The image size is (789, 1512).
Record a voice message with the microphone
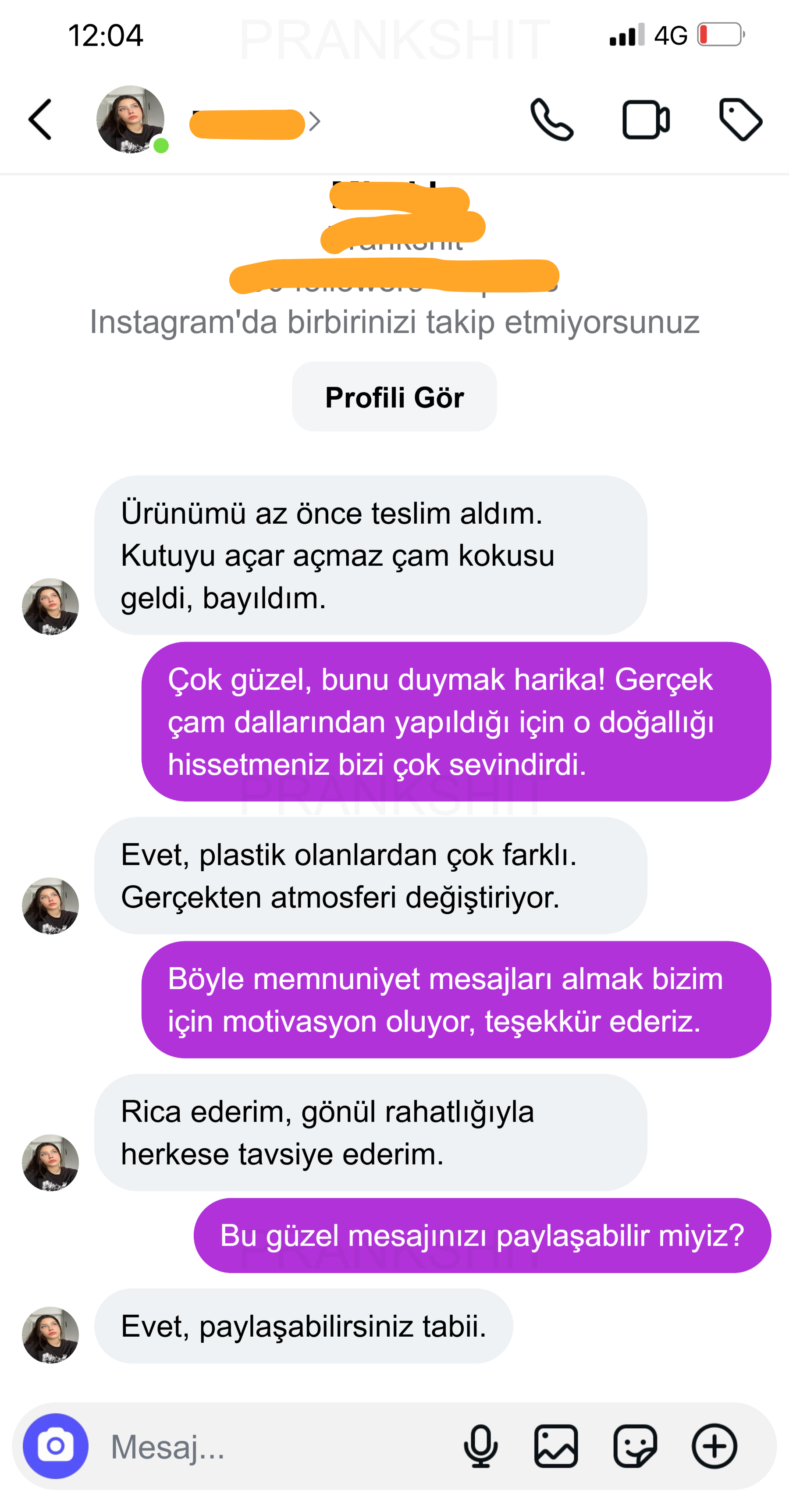(481, 1446)
